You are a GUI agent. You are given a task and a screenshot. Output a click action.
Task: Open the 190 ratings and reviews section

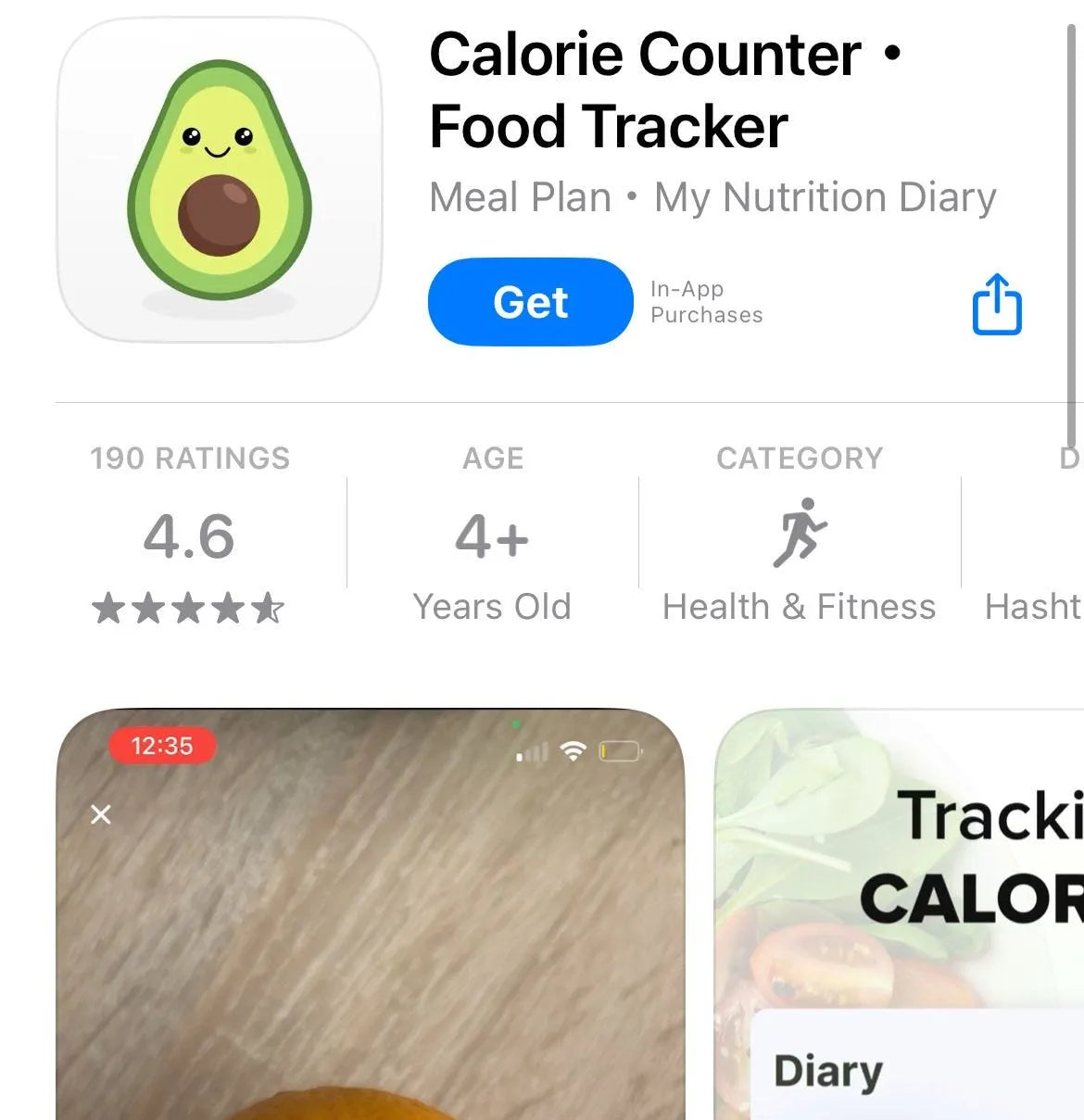(190, 535)
